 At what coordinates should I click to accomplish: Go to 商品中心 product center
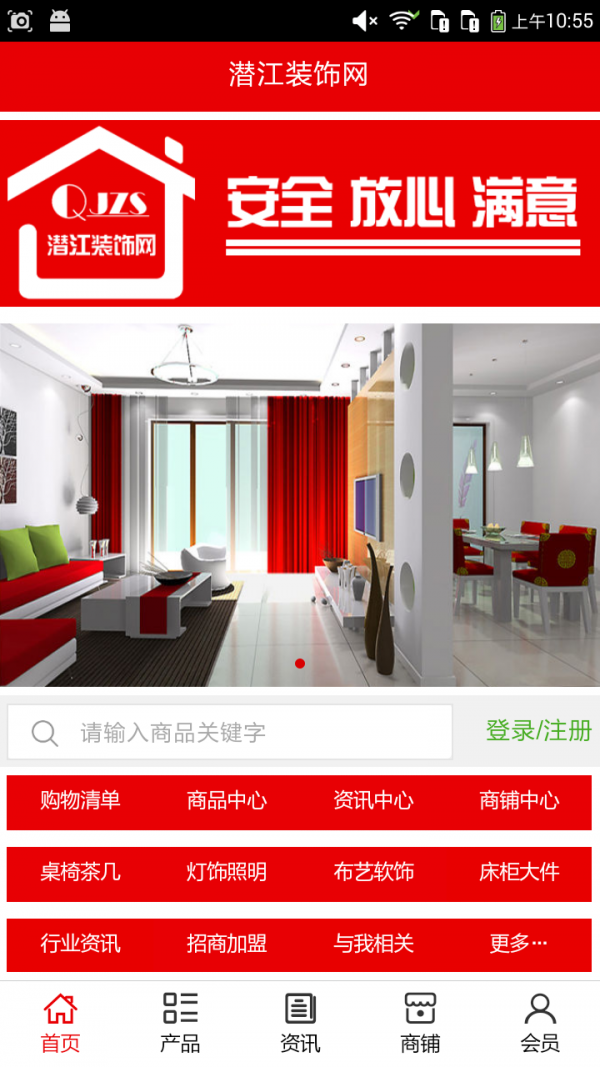[x=227, y=801]
